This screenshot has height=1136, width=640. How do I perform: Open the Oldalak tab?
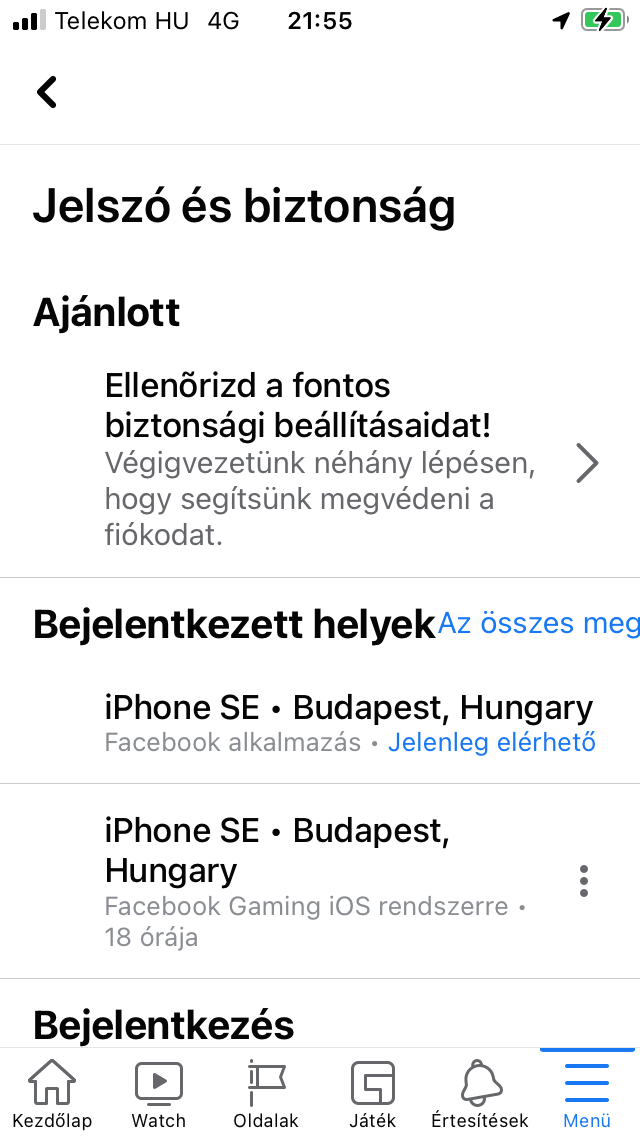[266, 1093]
